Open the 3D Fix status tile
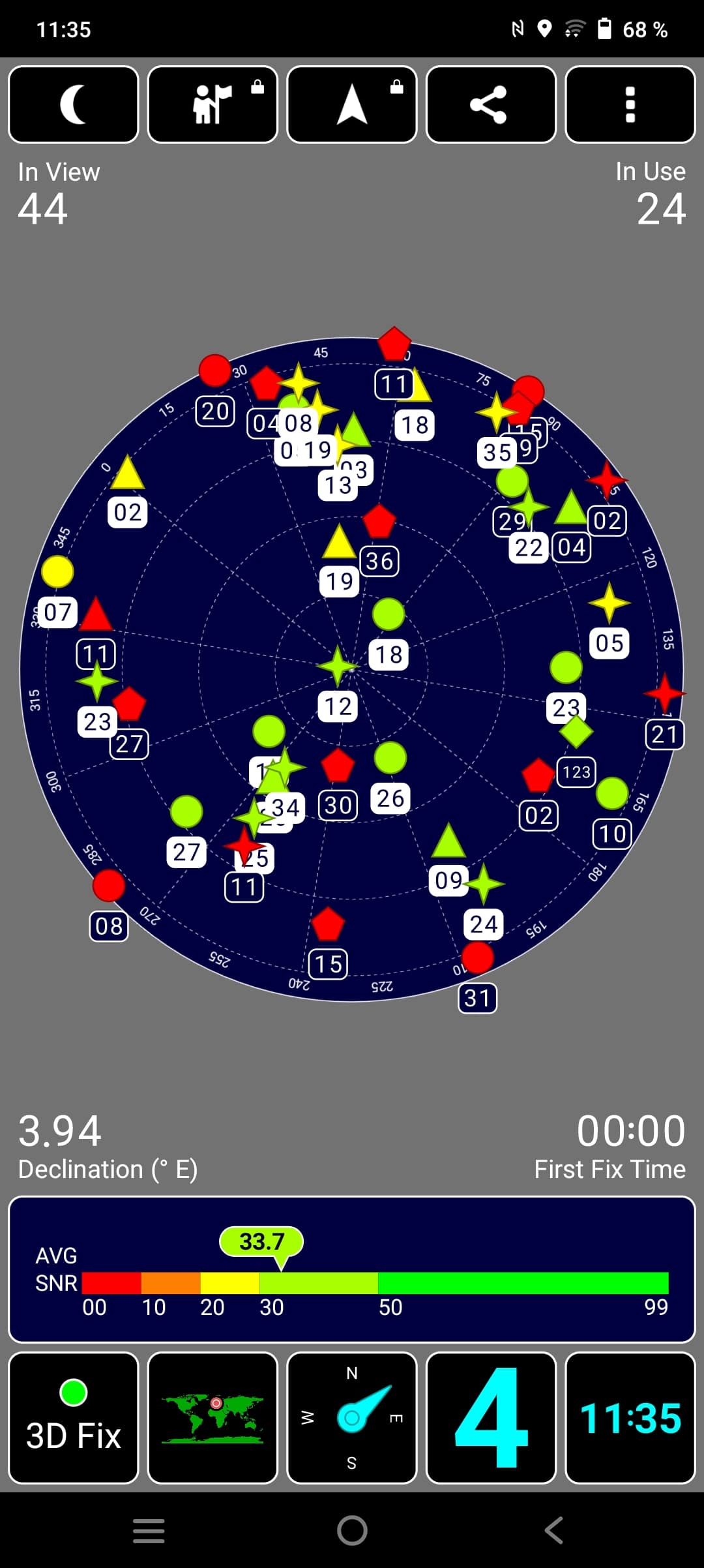Viewport: 704px width, 1568px height. pyautogui.click(x=74, y=1418)
